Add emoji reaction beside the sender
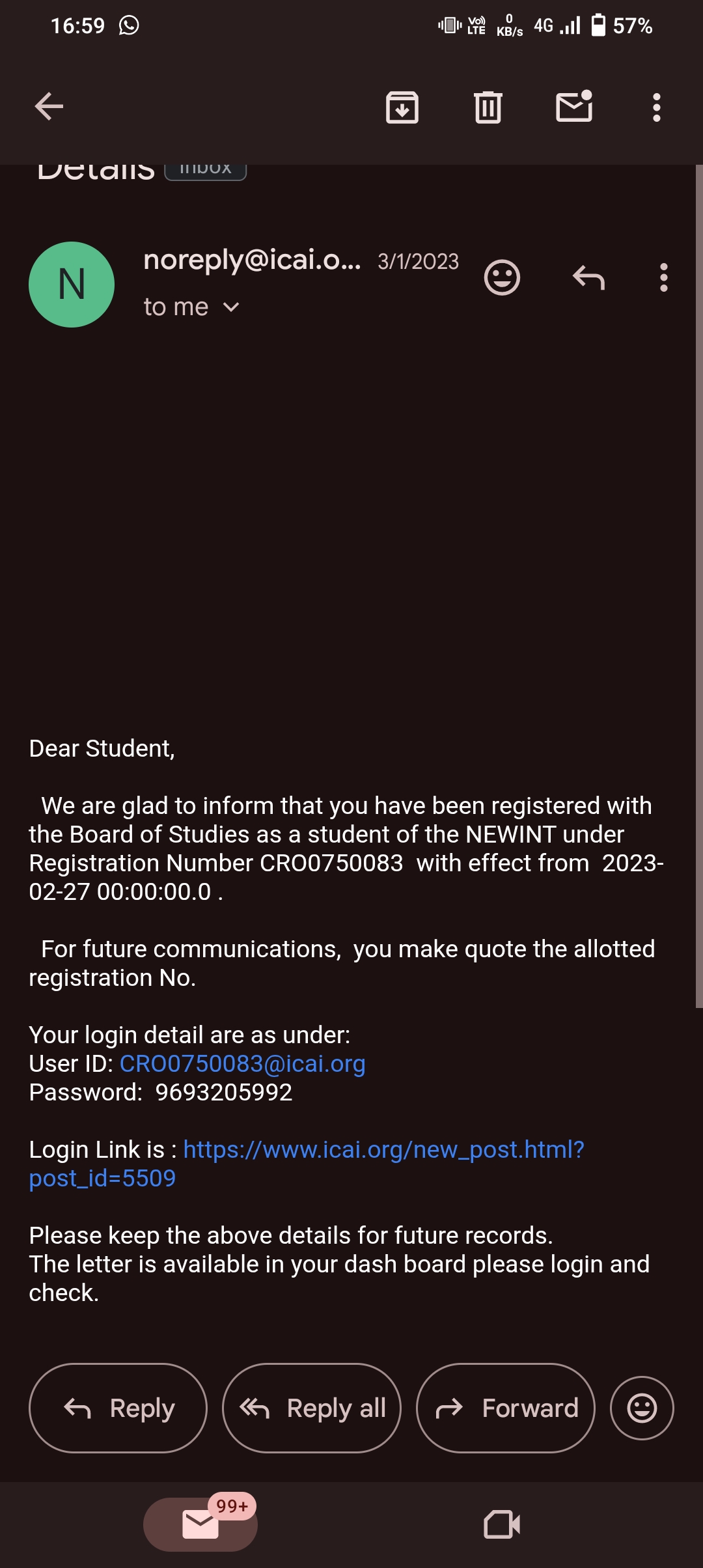This screenshot has height=1568, width=703. coord(502,278)
